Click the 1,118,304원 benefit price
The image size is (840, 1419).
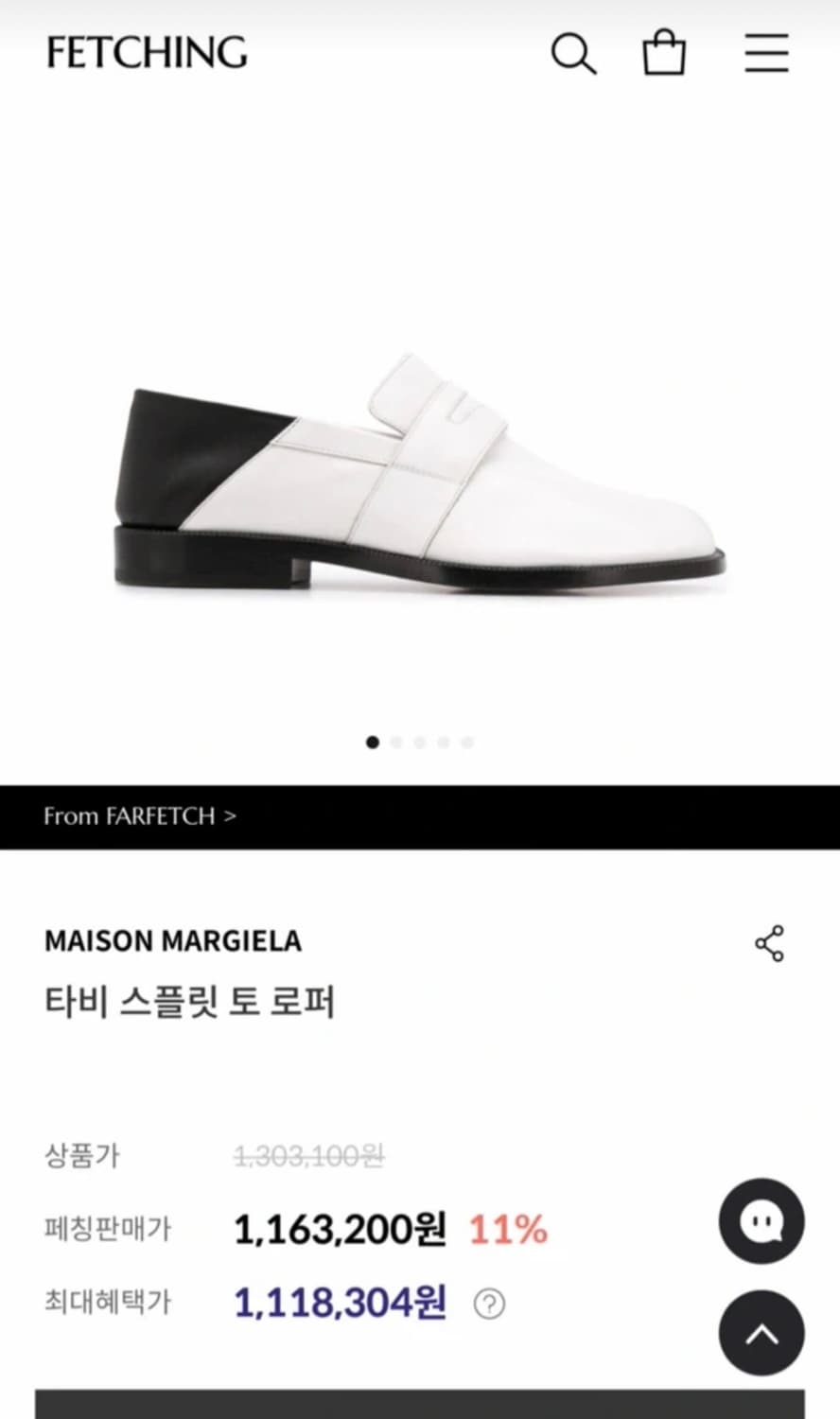[340, 1304]
